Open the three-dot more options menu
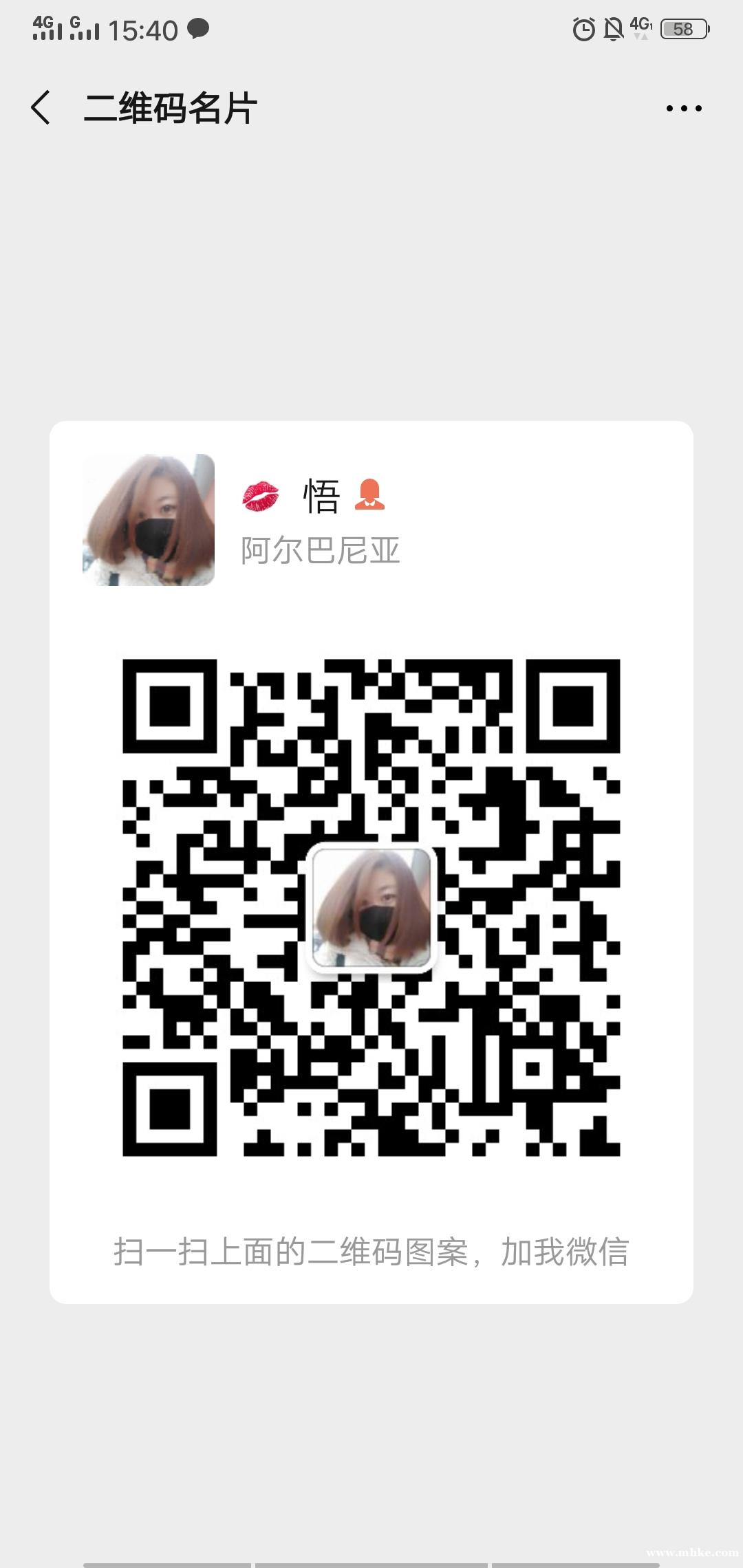The image size is (743, 1568). (x=684, y=108)
